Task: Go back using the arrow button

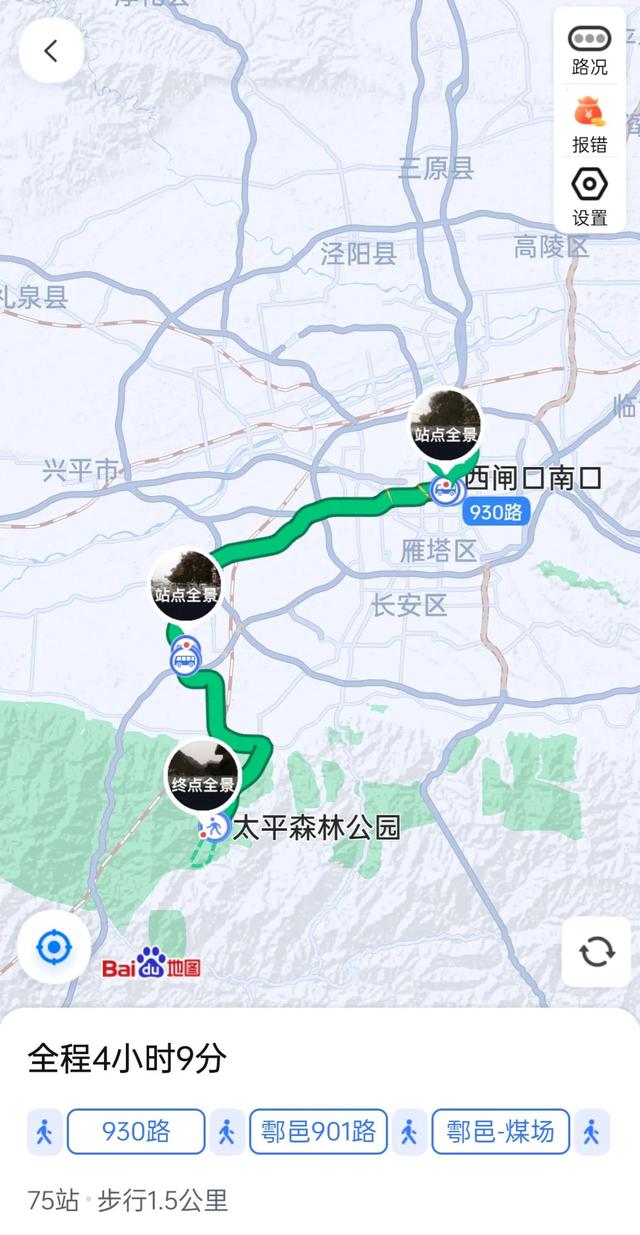Action: (x=51, y=51)
